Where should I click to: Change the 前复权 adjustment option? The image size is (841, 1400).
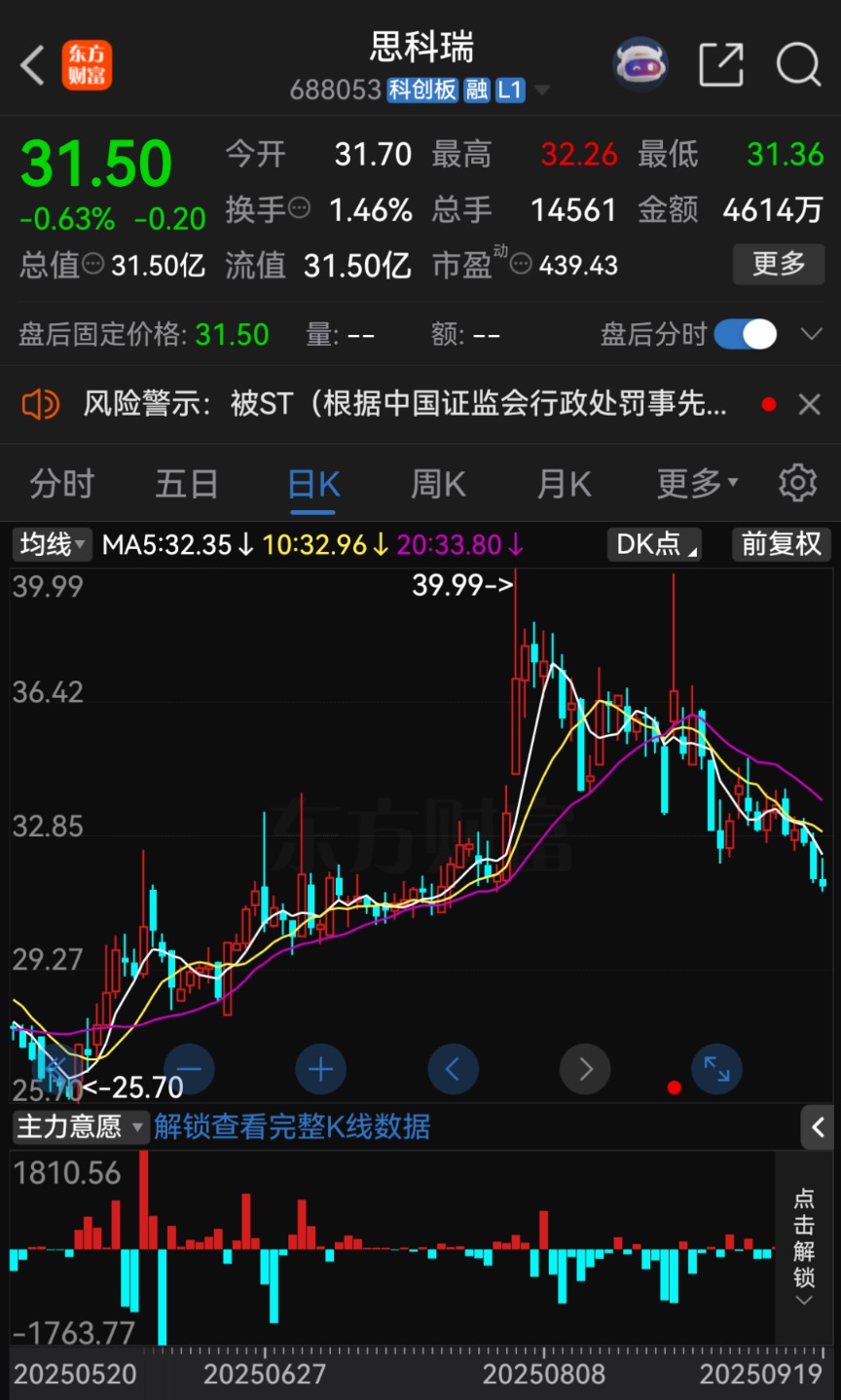(781, 544)
